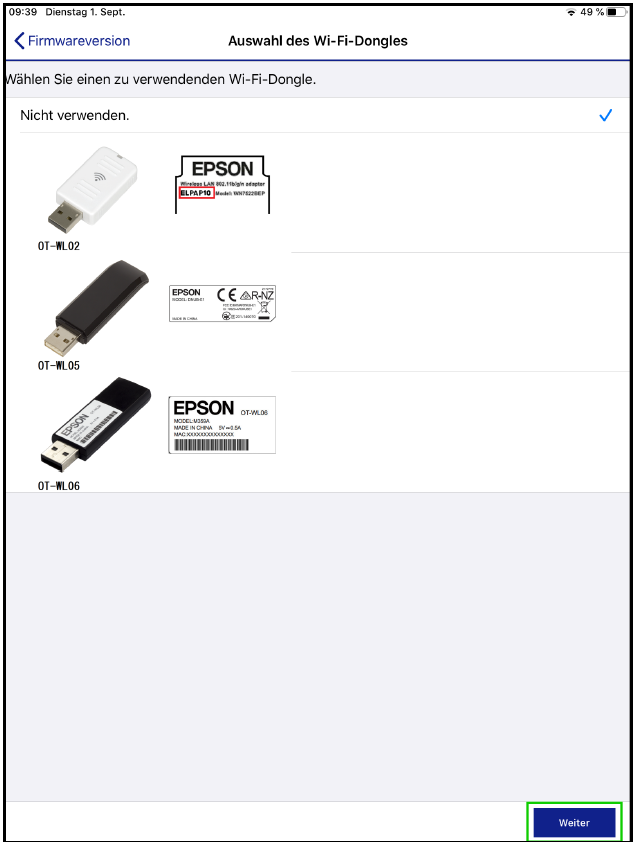Tap the Weiter button

[574, 823]
